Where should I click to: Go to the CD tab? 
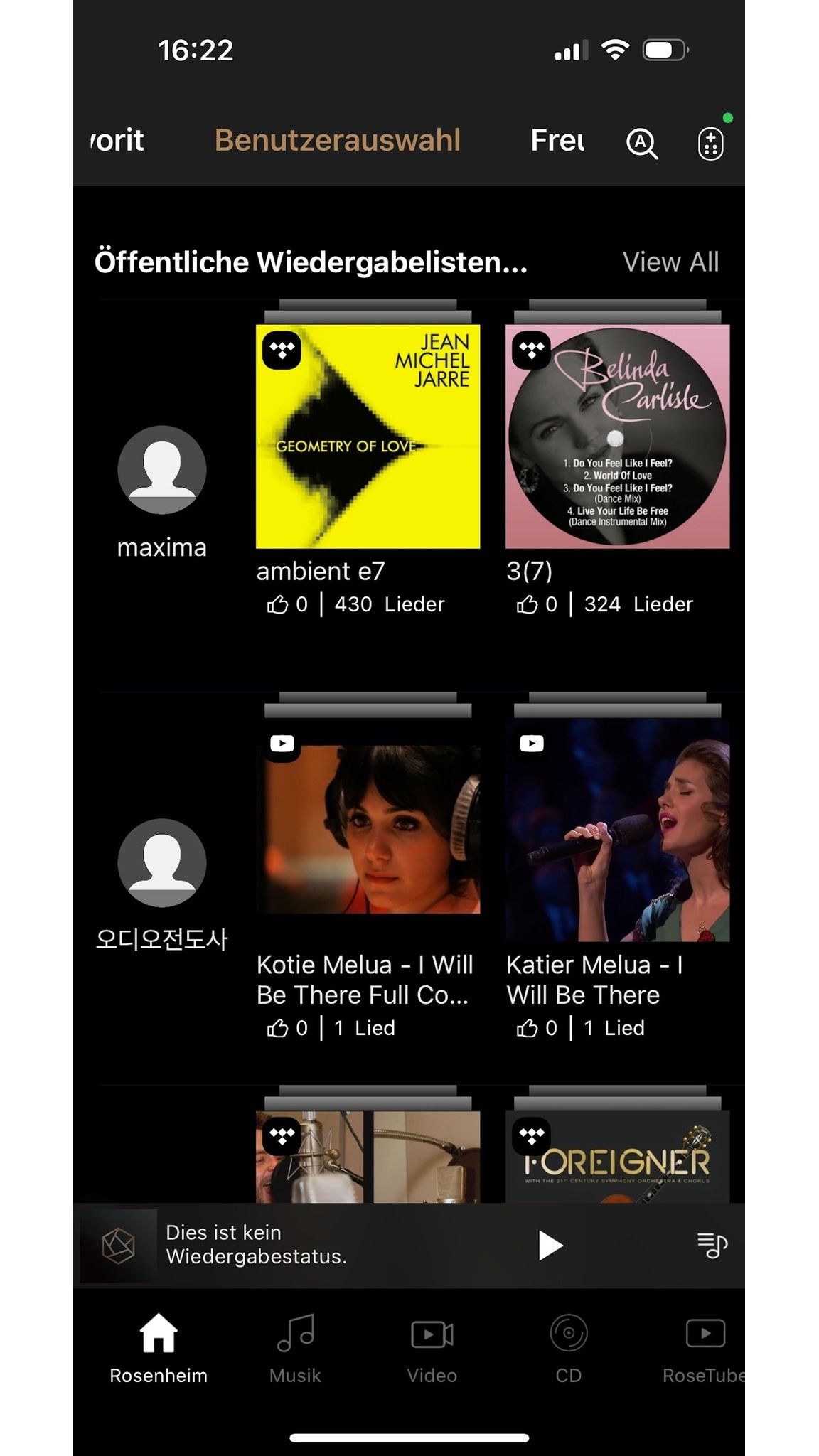(568, 1347)
